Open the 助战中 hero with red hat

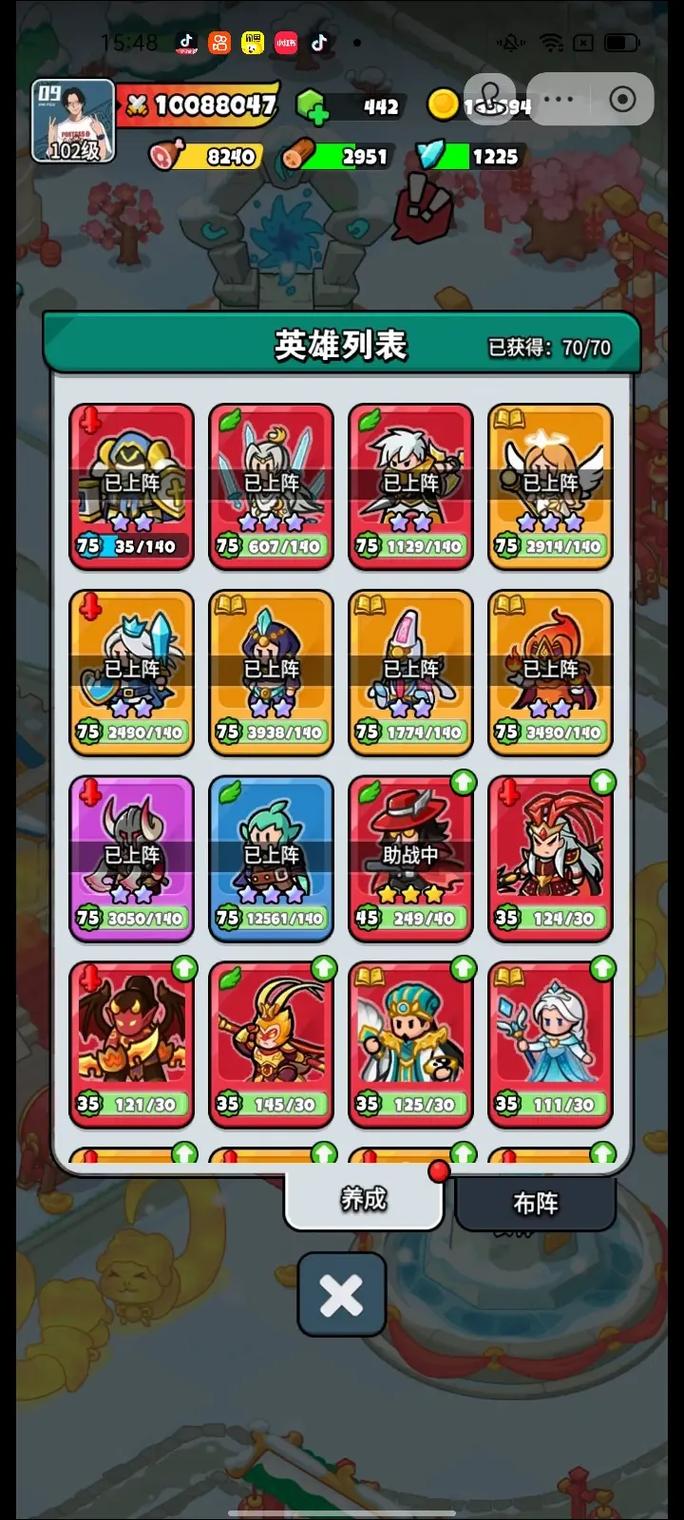[411, 858]
